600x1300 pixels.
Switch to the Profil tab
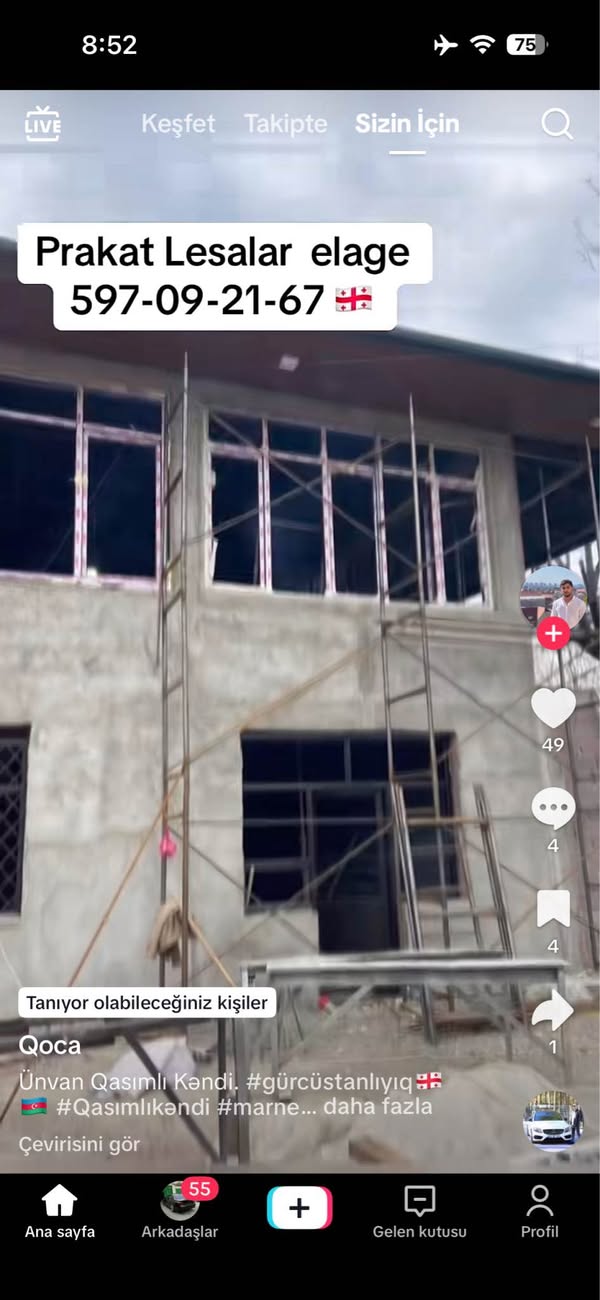pyautogui.click(x=540, y=1212)
